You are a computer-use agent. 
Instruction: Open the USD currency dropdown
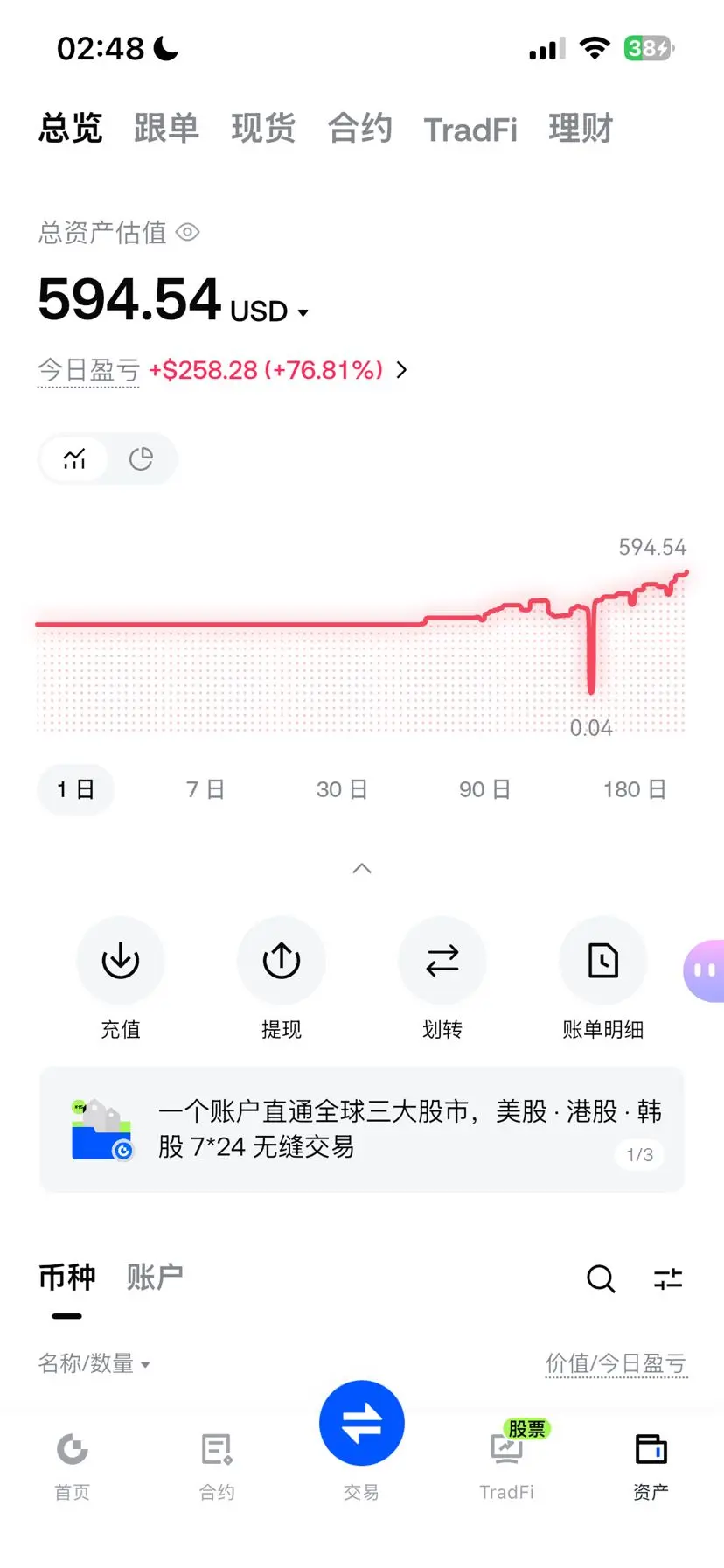point(269,311)
